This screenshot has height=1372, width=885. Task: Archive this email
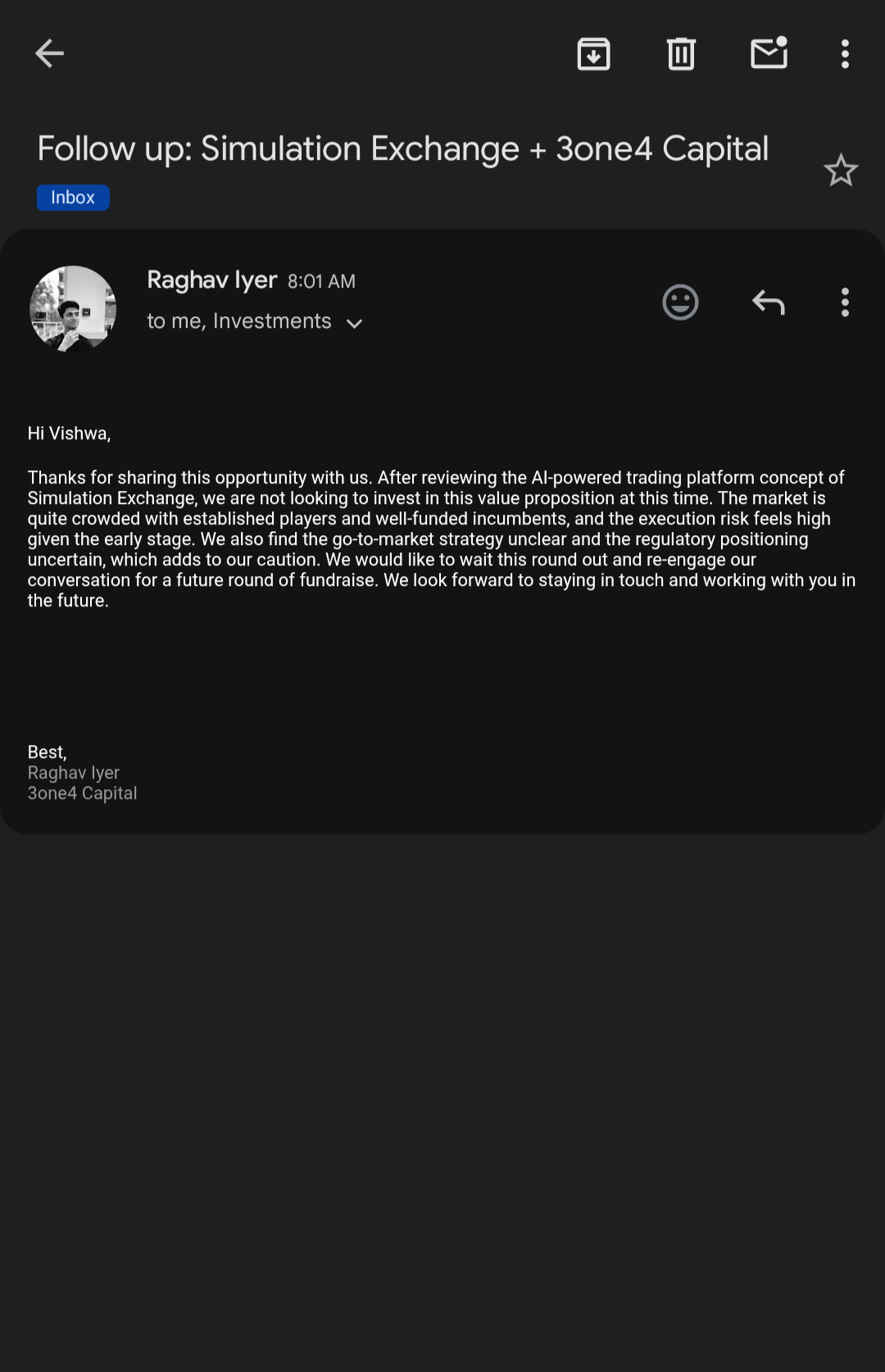point(593,54)
